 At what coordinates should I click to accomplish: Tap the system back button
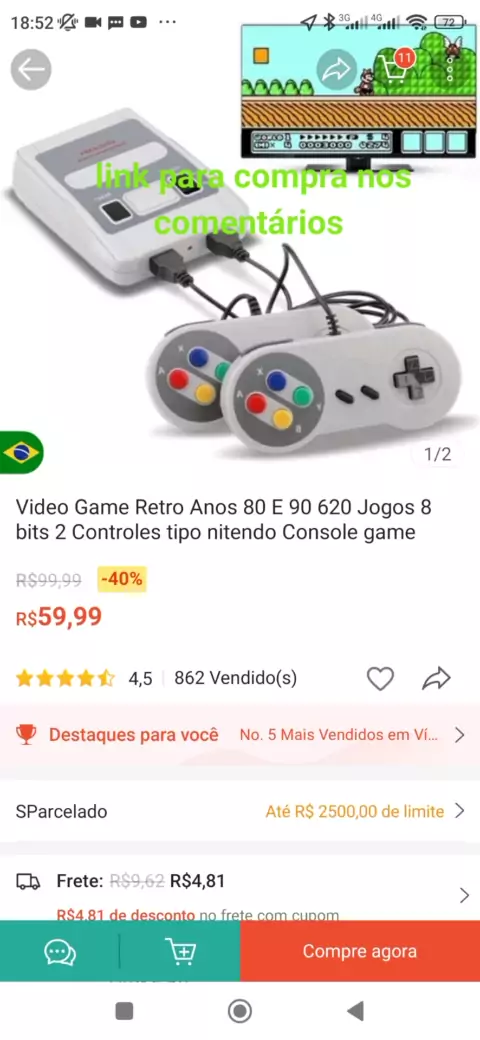tap(355, 1011)
